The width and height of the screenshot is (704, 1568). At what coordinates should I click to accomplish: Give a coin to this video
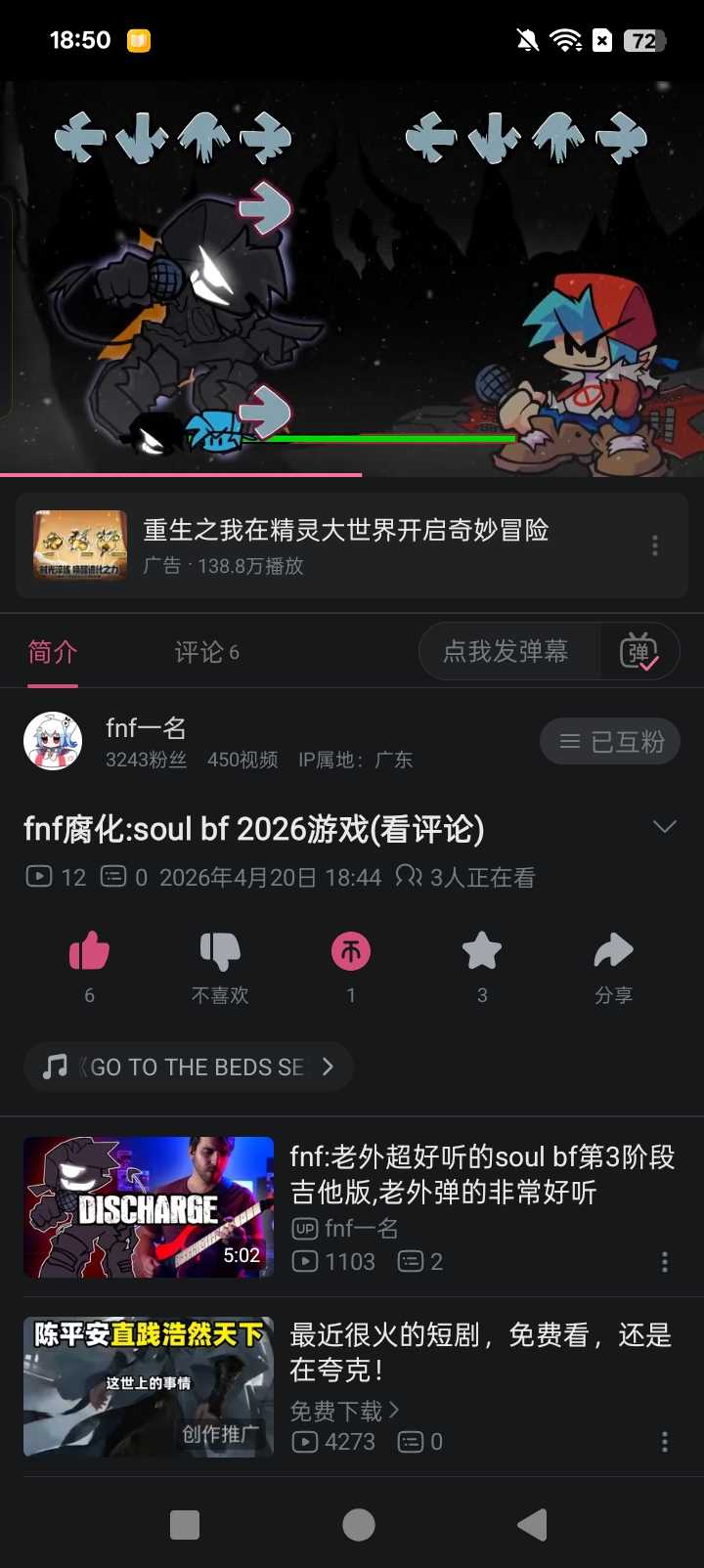click(x=351, y=951)
